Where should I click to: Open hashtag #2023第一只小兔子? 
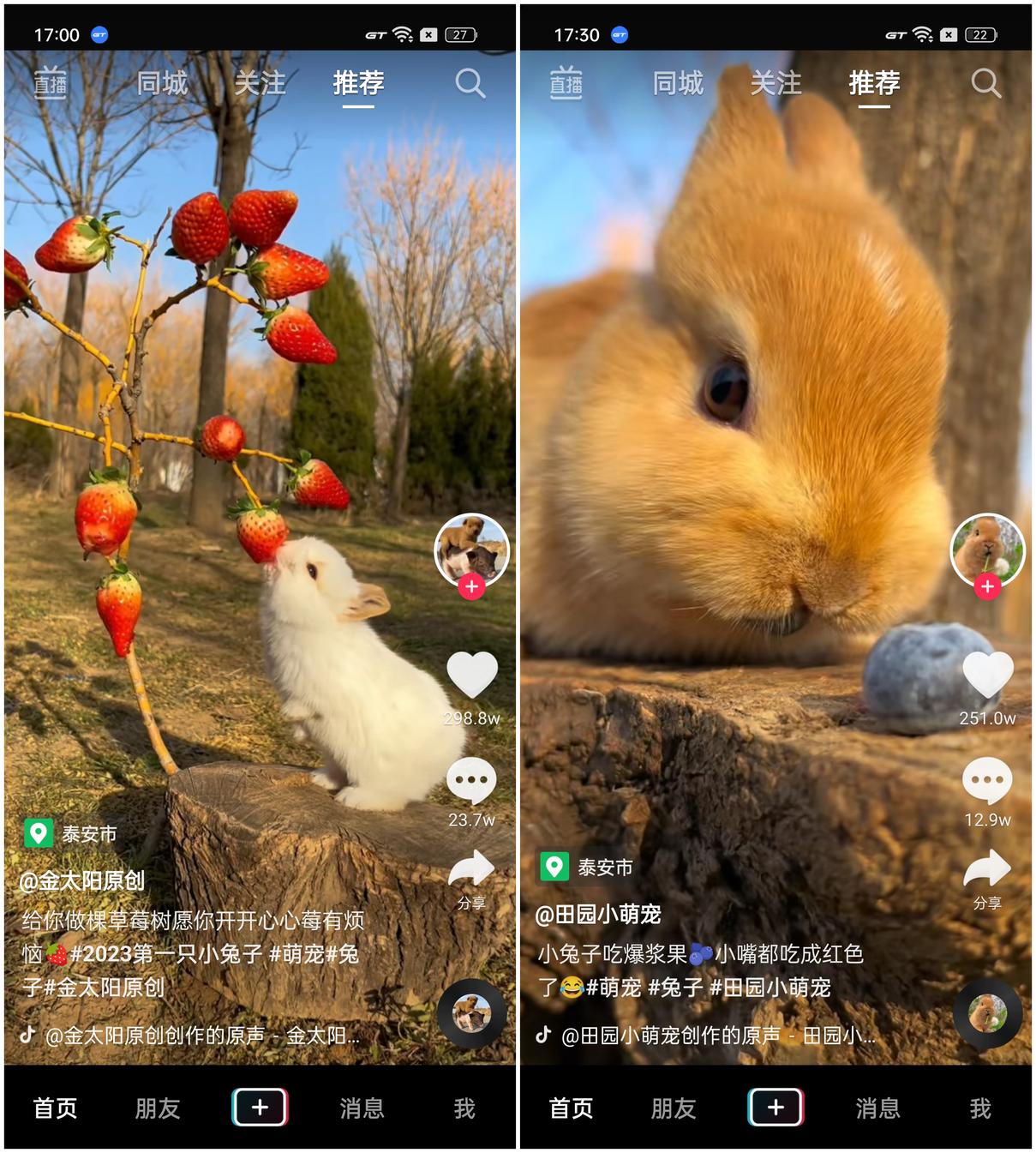(166, 954)
